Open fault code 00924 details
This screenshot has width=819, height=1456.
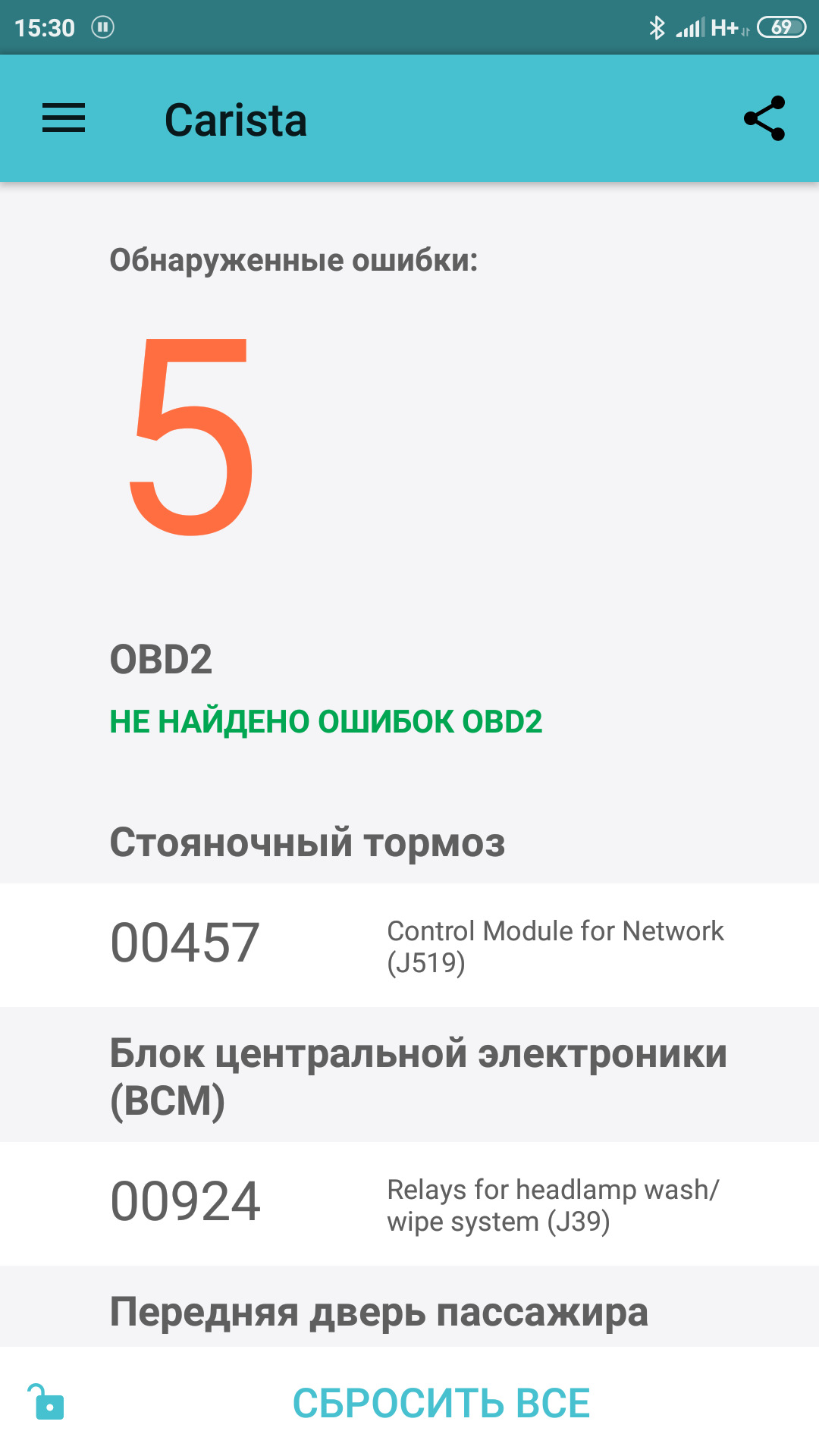click(409, 1203)
